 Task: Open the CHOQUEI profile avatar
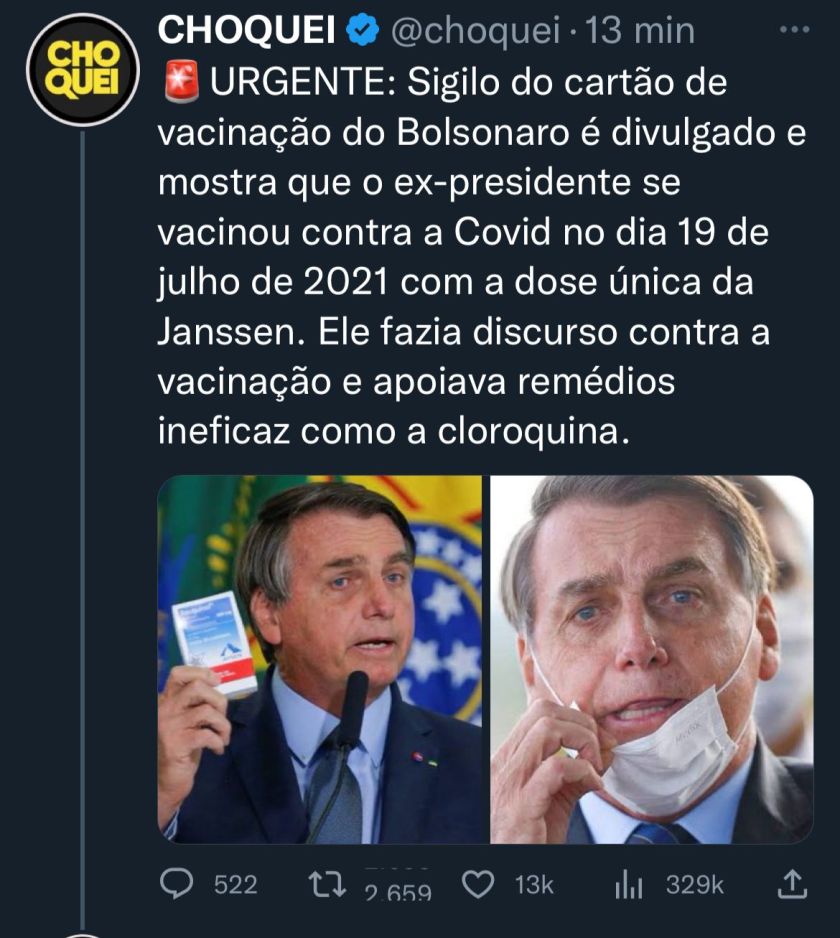[80, 68]
